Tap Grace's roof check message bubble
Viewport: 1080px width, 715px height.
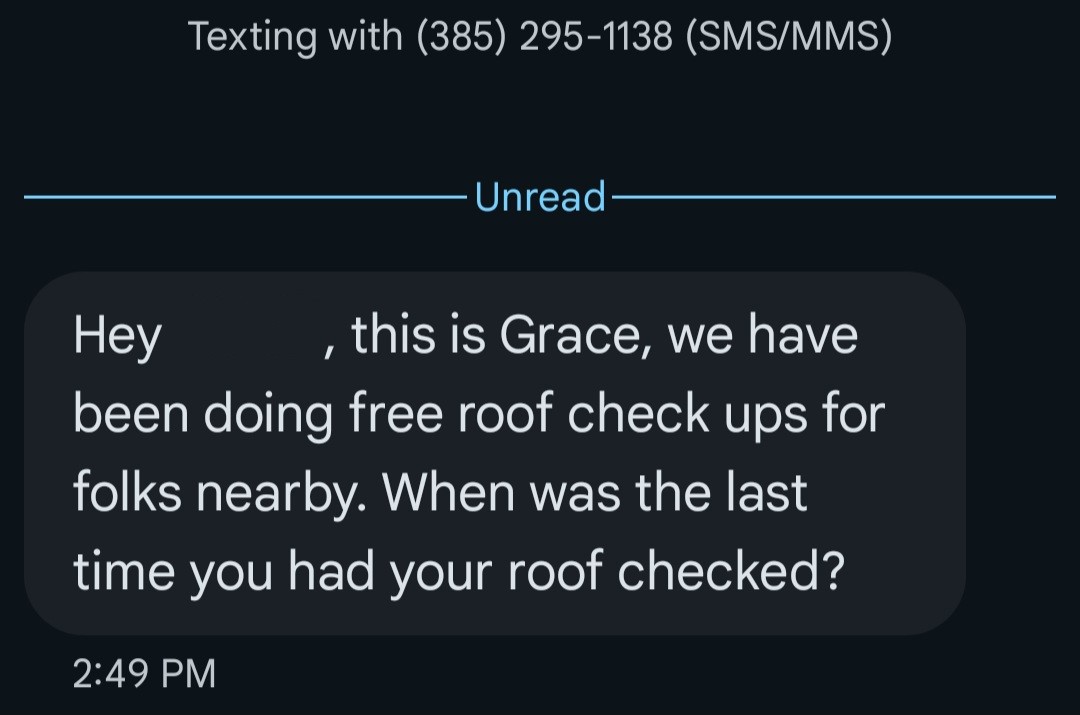click(495, 453)
